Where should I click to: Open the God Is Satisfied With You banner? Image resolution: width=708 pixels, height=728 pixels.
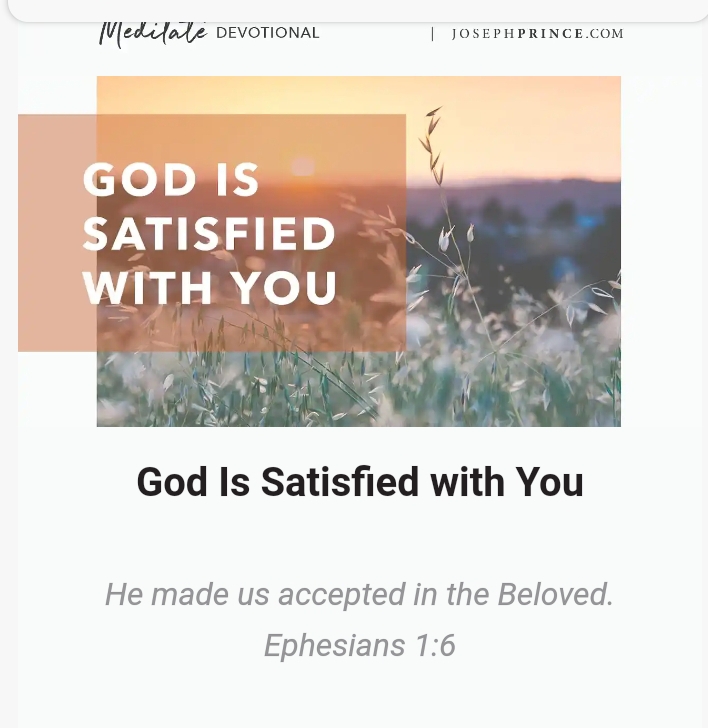(358, 251)
